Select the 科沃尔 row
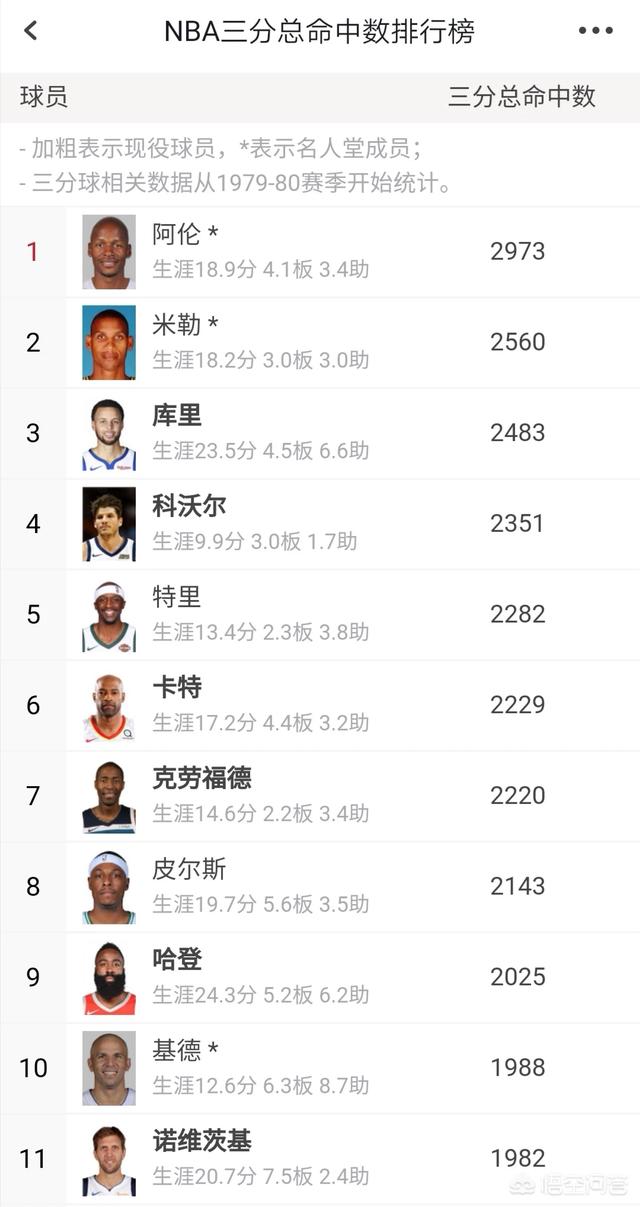The image size is (640, 1207). [x=320, y=525]
